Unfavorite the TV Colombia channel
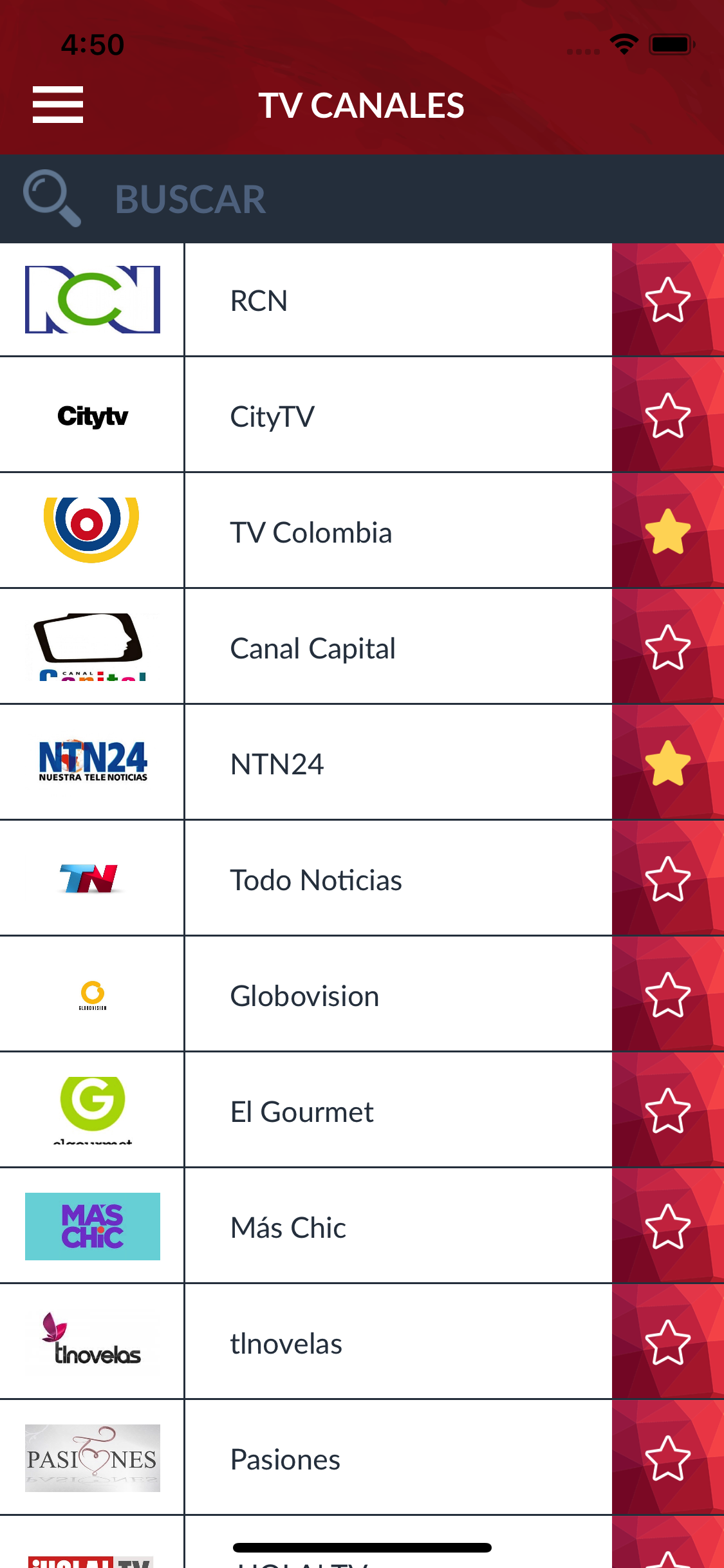Image resolution: width=724 pixels, height=1568 pixels. 667,532
